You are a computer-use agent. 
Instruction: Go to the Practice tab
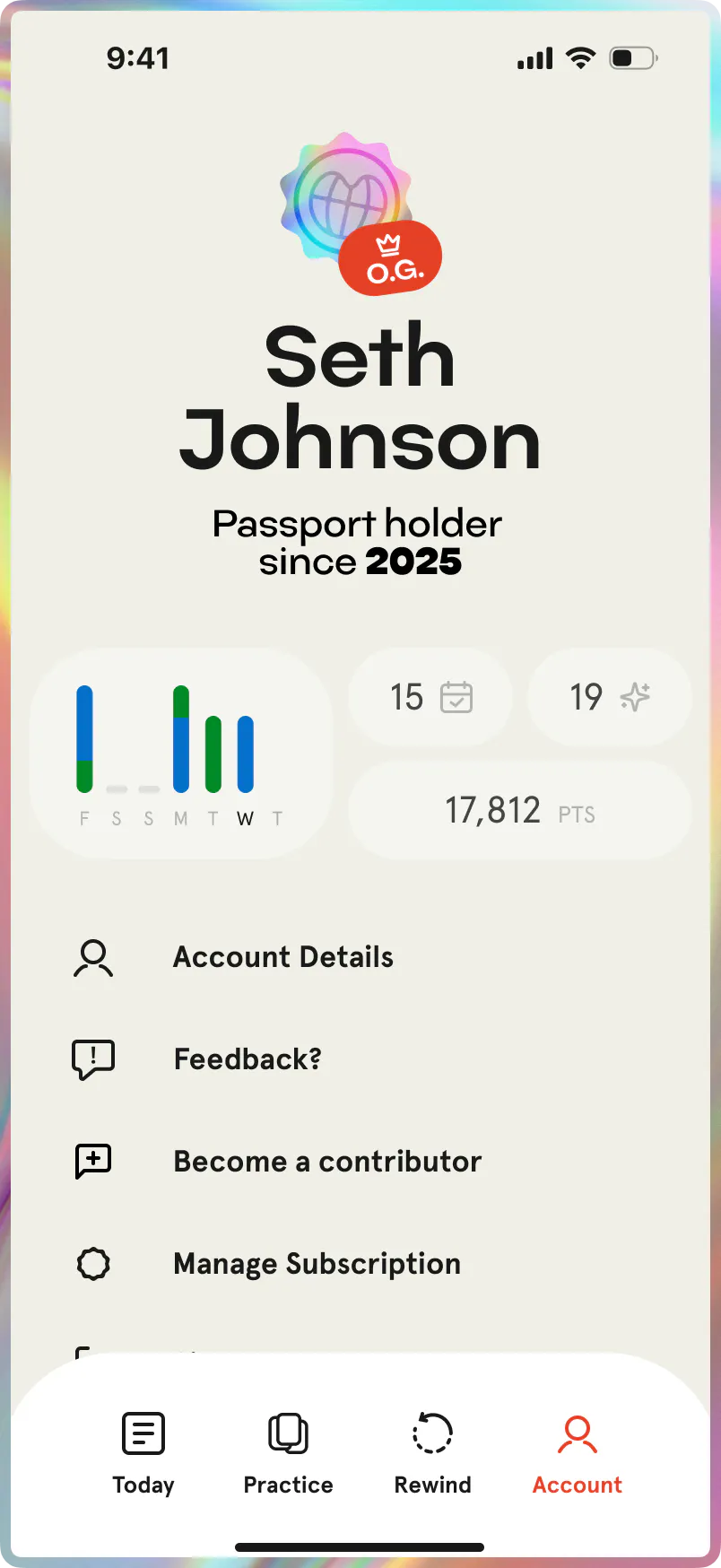288,1451
